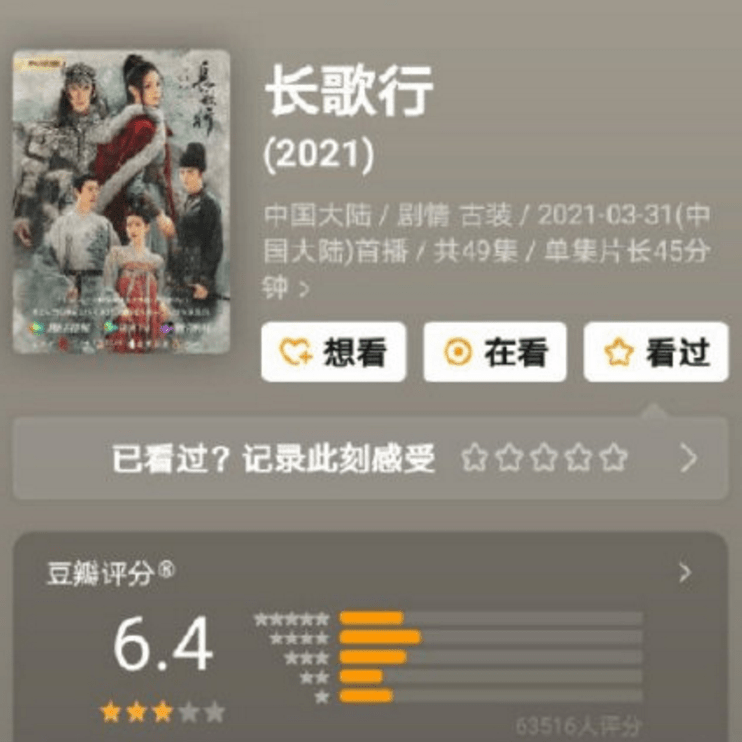
Task: Mark 长歌行 as 想看
Action: coord(333,352)
